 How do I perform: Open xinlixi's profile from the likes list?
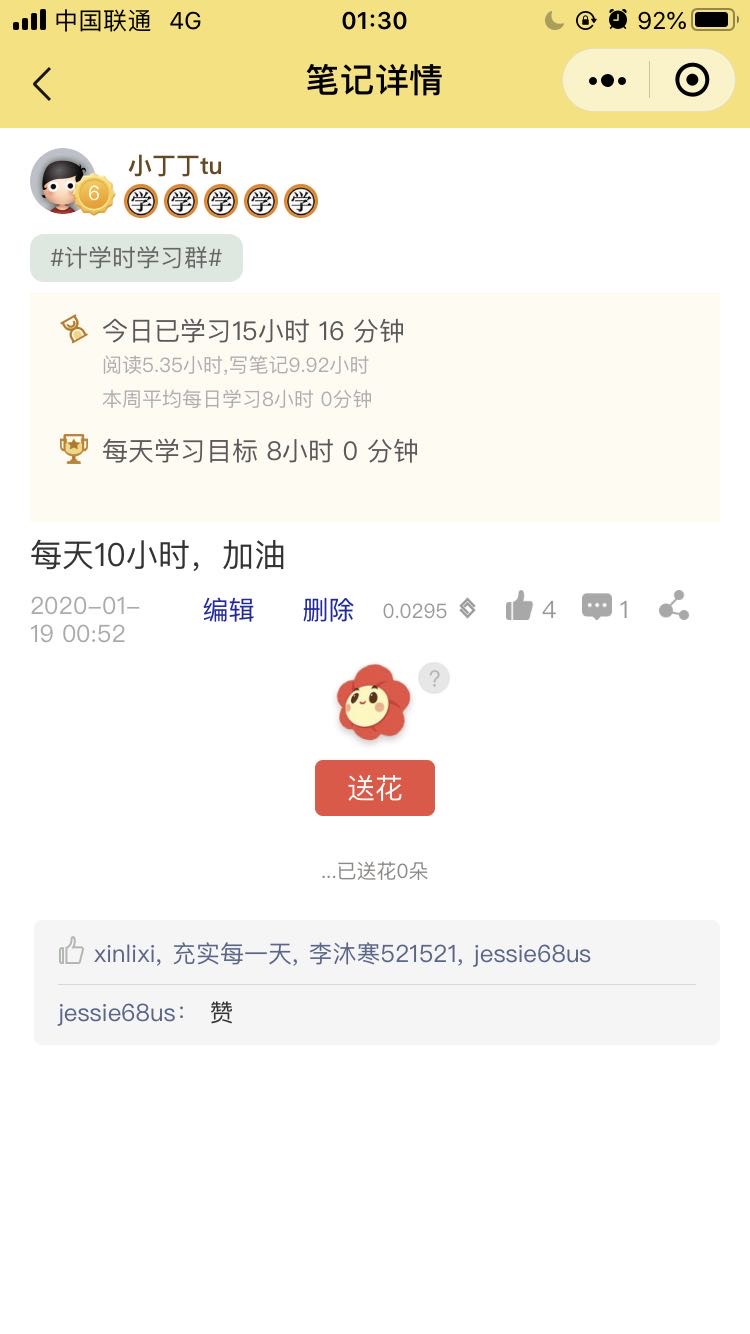(124, 954)
